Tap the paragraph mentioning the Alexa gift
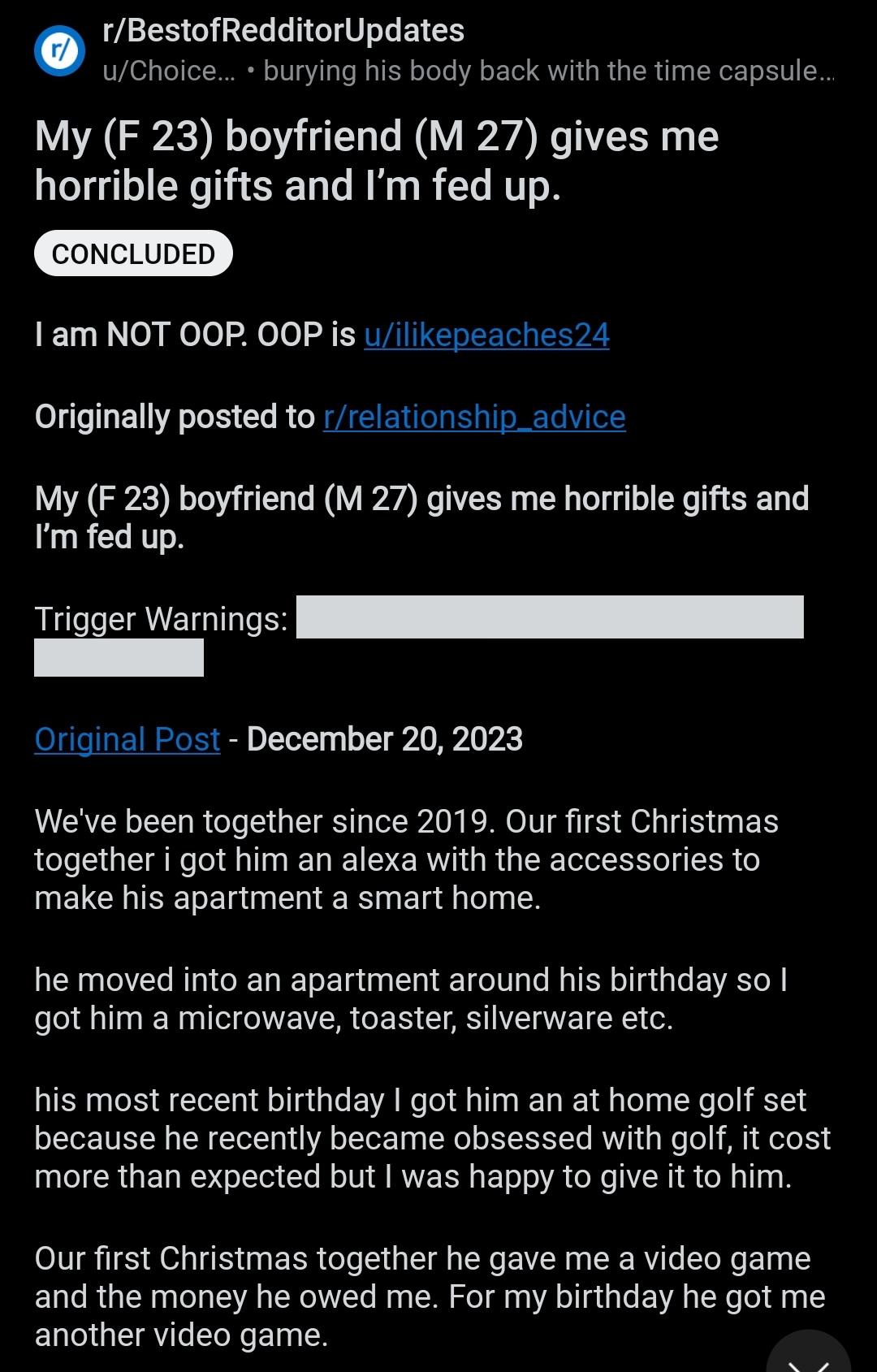Viewport: 877px width, 1372px height. click(406, 859)
